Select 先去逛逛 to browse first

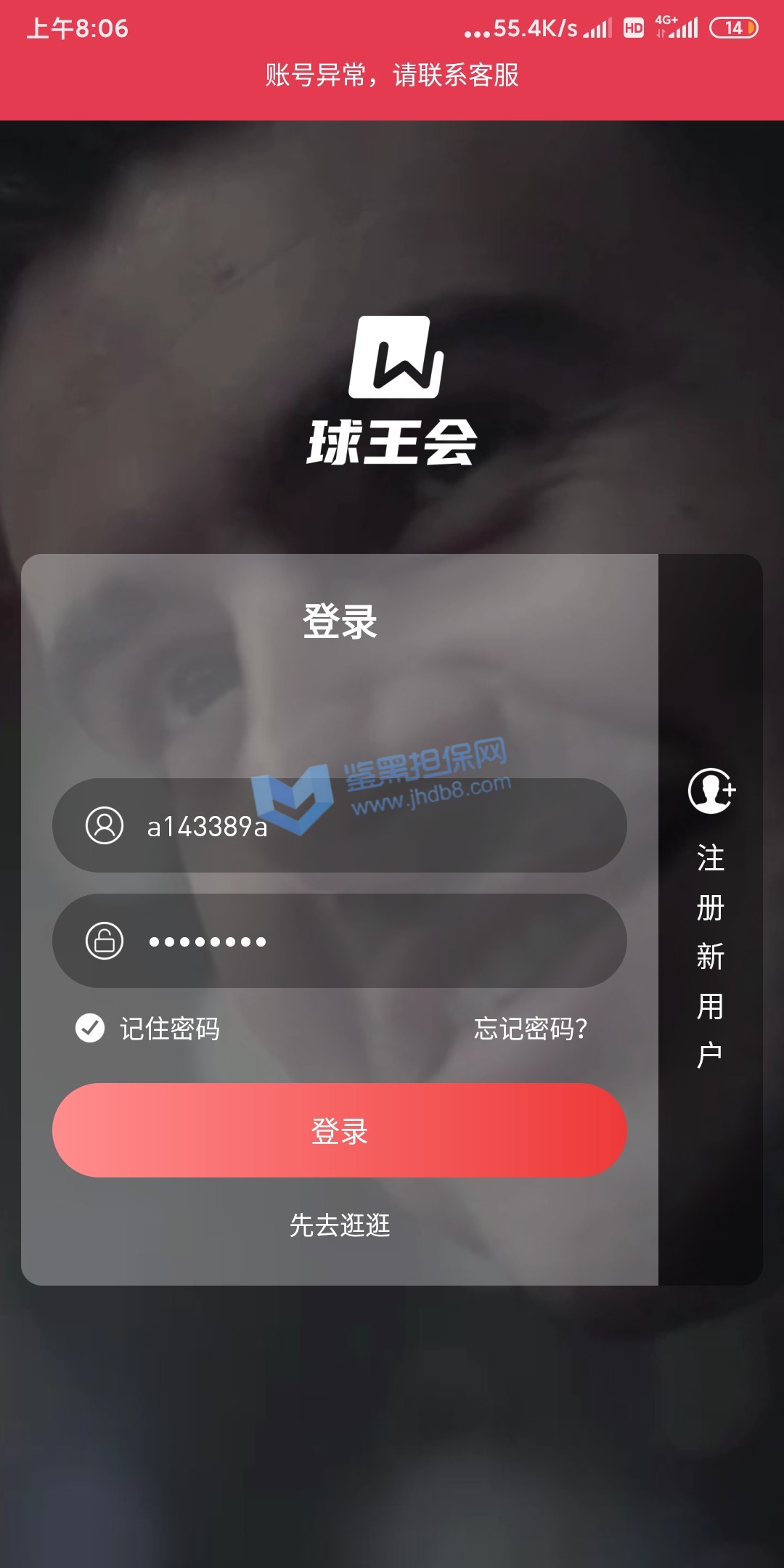tap(339, 1225)
